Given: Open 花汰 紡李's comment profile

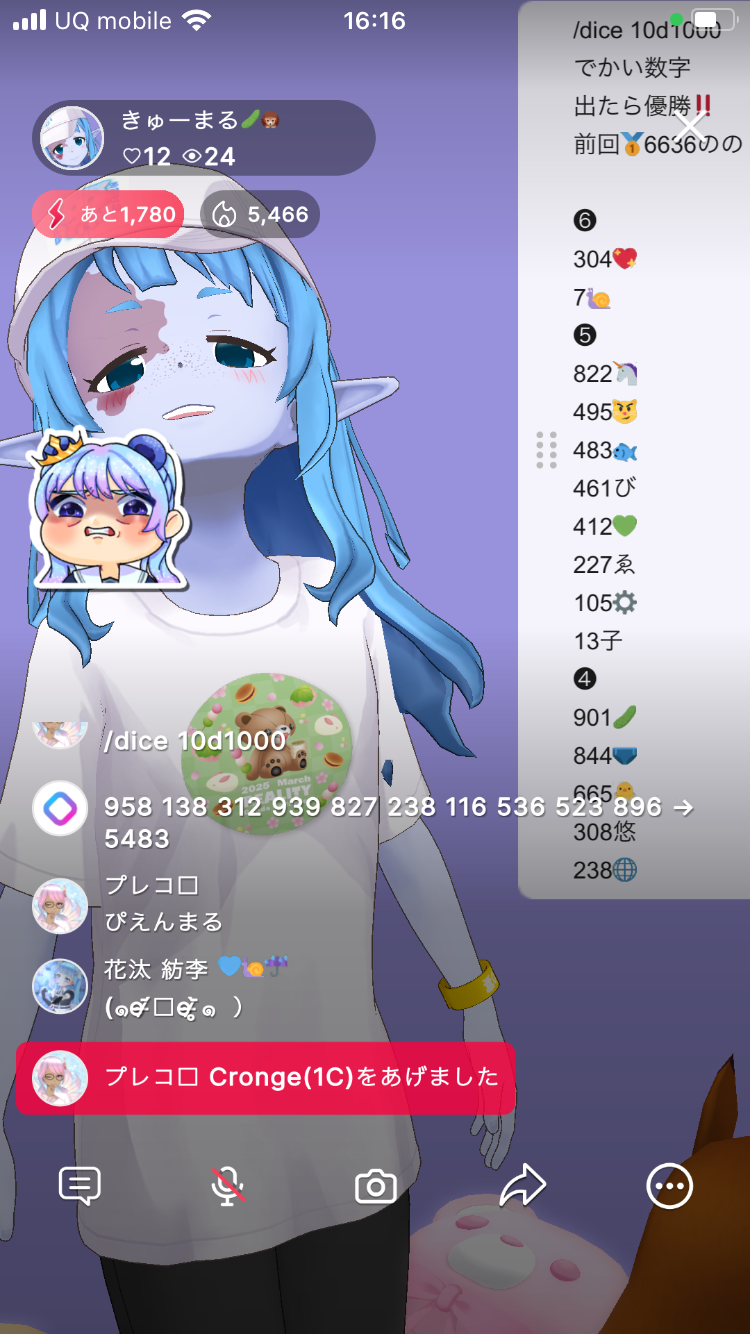Looking at the screenshot, I should [60, 986].
